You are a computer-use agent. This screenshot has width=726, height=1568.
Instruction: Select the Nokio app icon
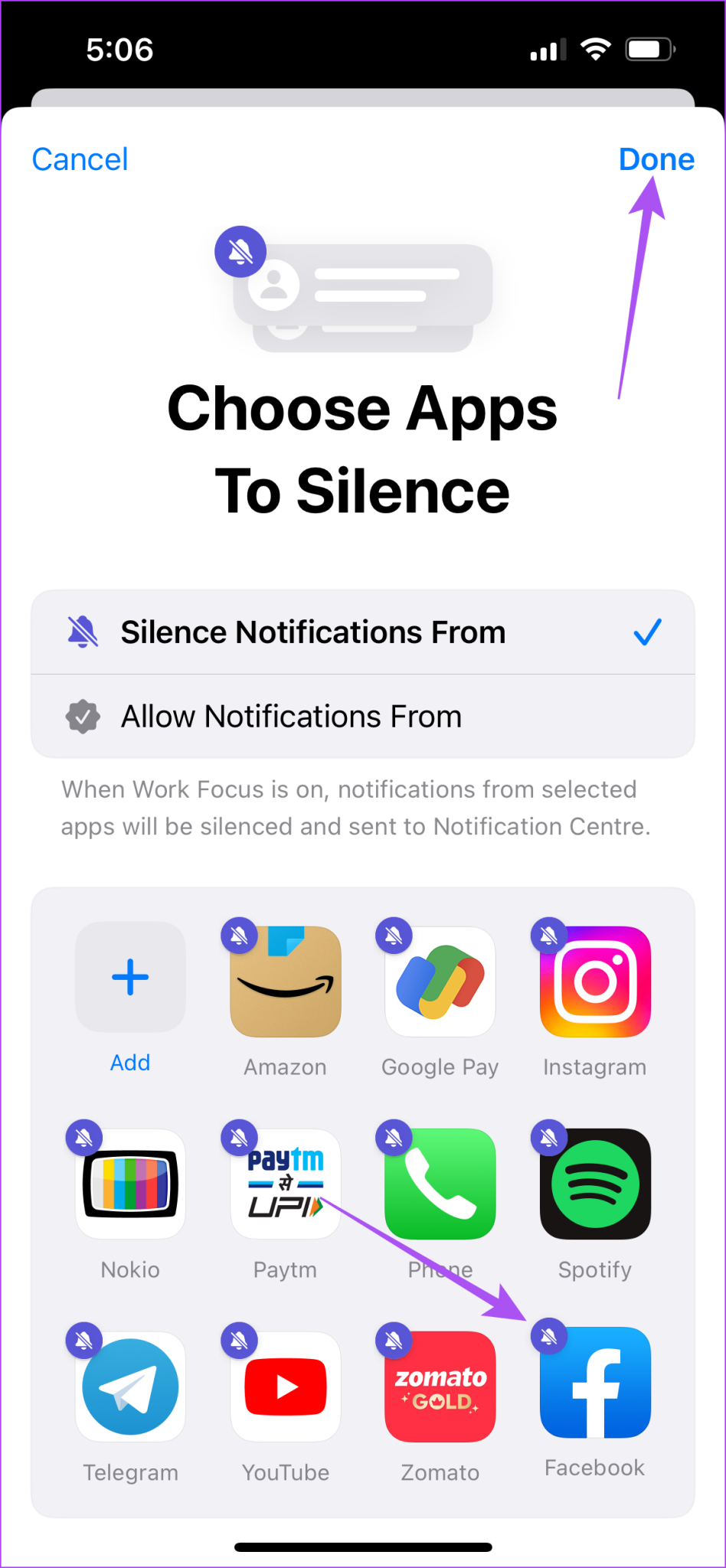pyautogui.click(x=130, y=1184)
